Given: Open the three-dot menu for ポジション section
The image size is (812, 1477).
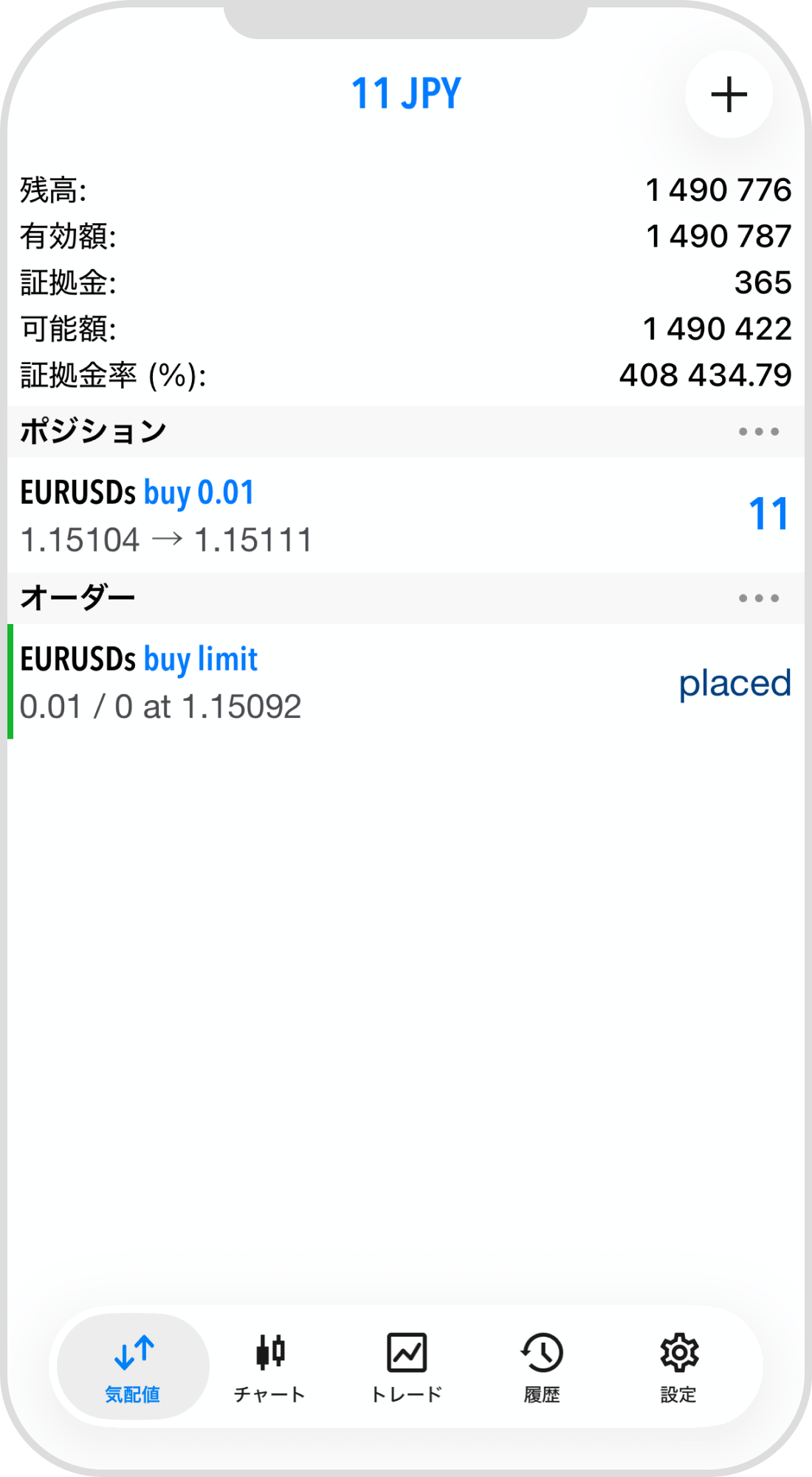Looking at the screenshot, I should point(758,431).
